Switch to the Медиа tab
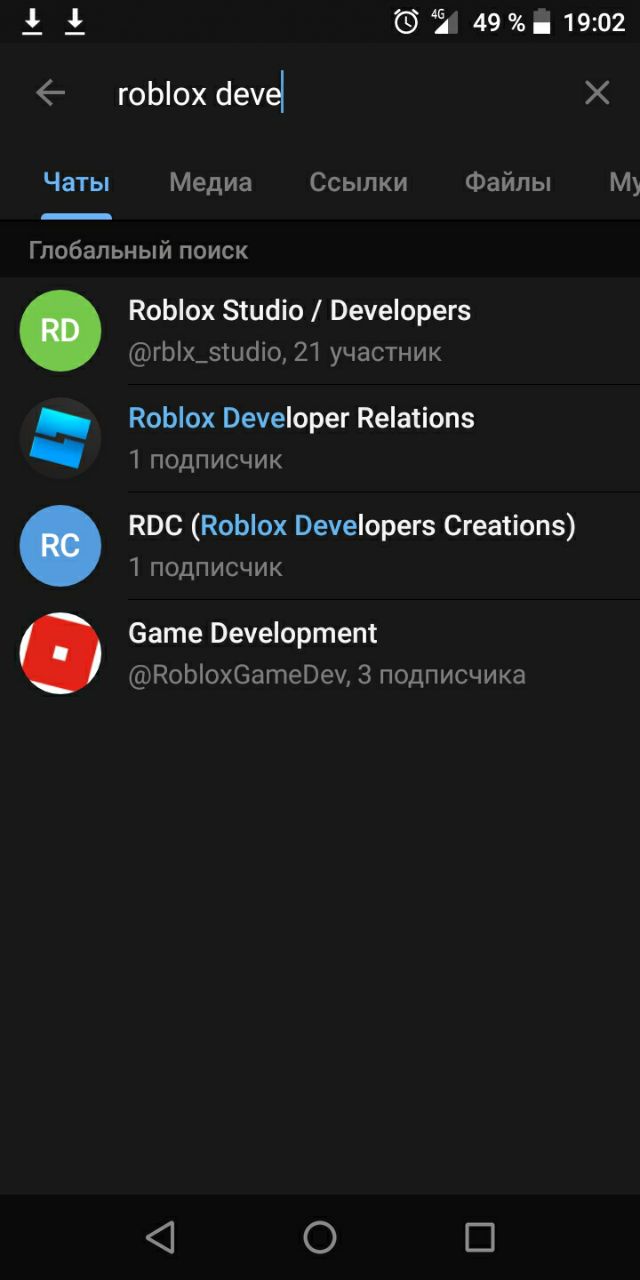Screen dimensions: 640x1280 tap(210, 182)
